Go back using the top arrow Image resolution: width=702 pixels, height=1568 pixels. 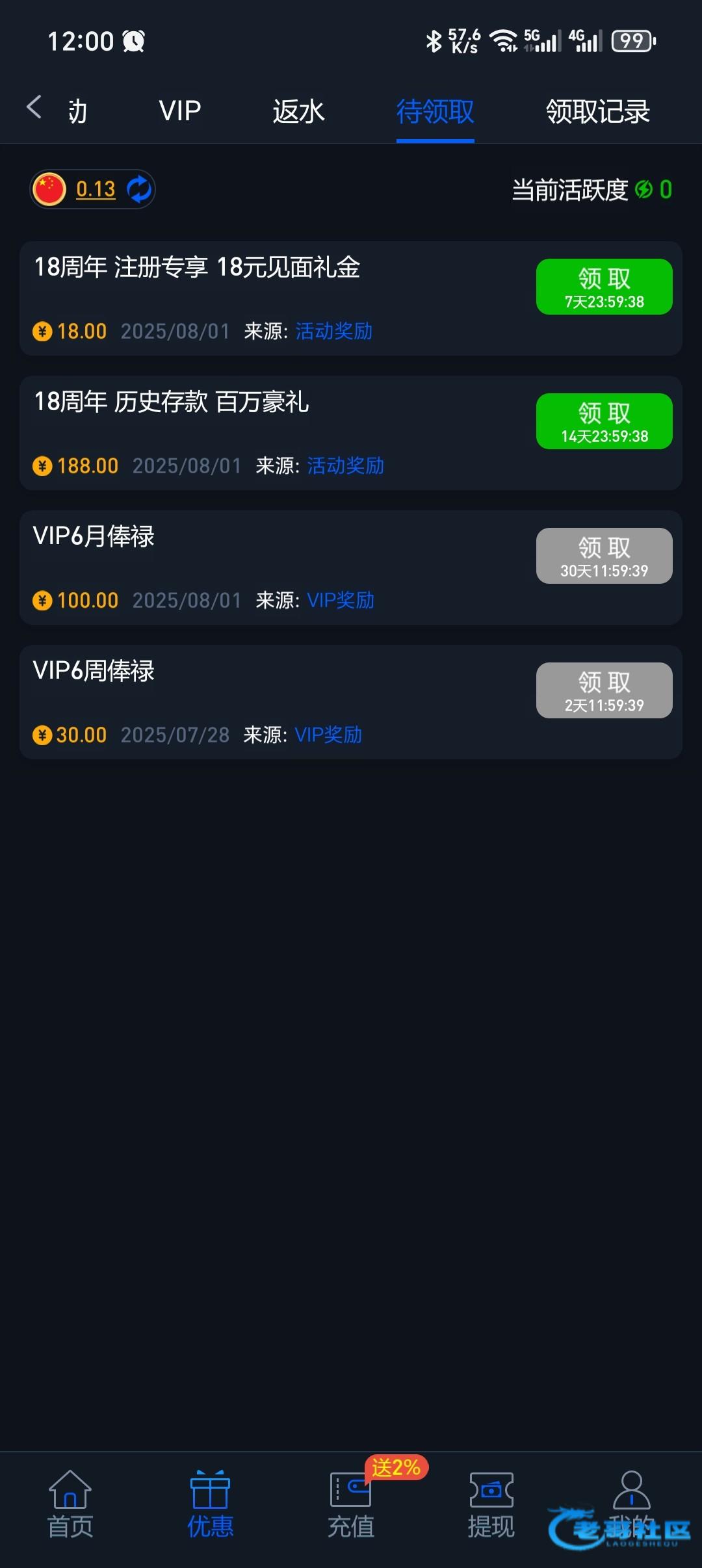pos(34,107)
